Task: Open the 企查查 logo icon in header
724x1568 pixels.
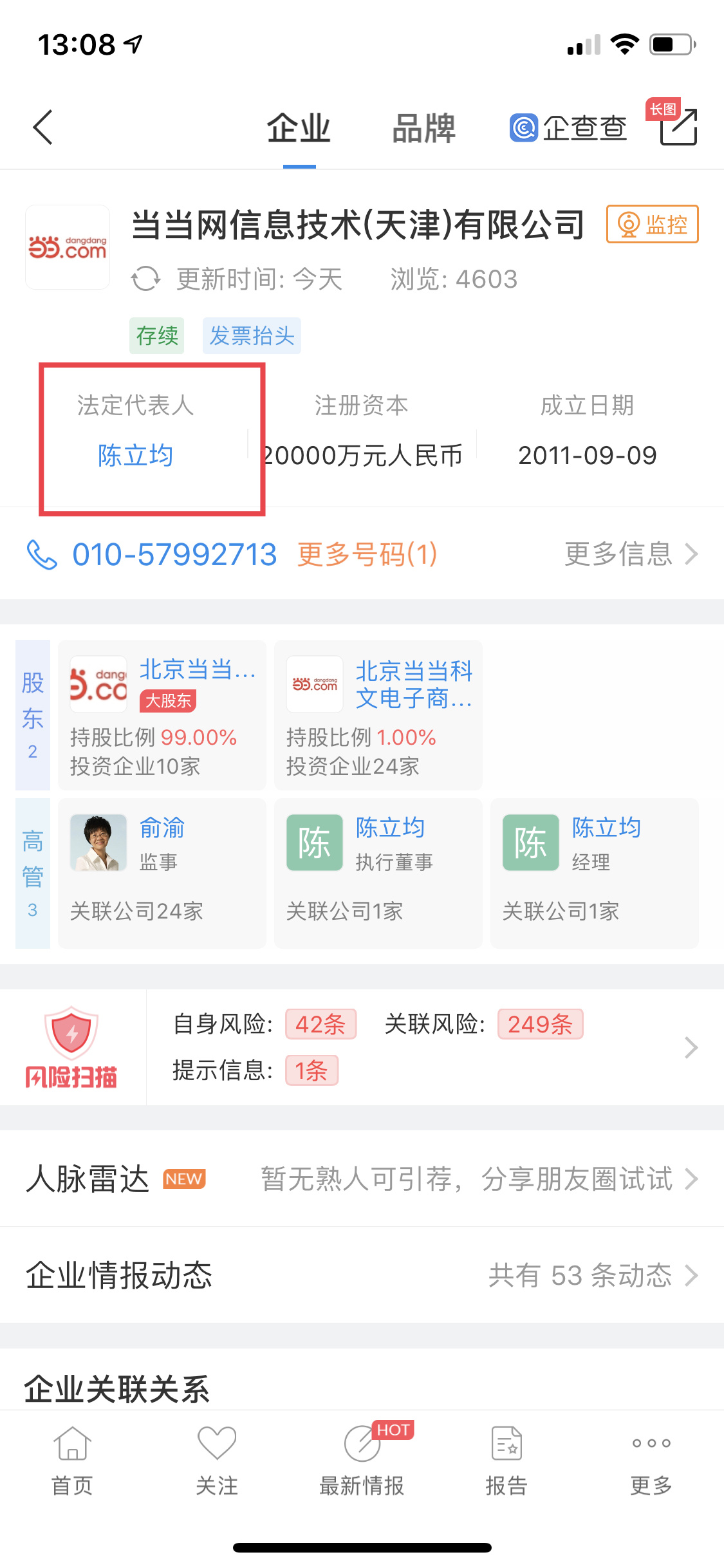Action: (x=523, y=127)
